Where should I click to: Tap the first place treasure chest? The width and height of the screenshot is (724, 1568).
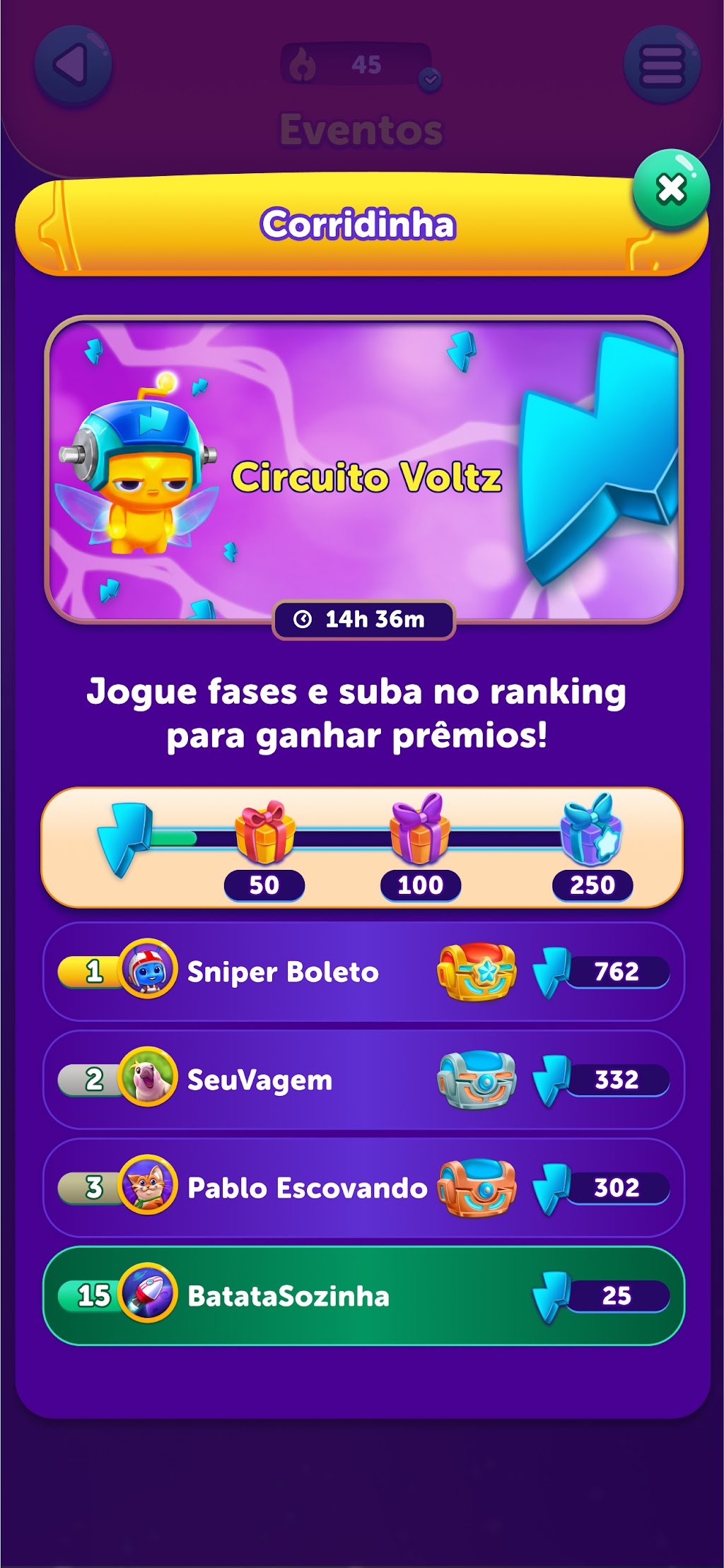477,972
